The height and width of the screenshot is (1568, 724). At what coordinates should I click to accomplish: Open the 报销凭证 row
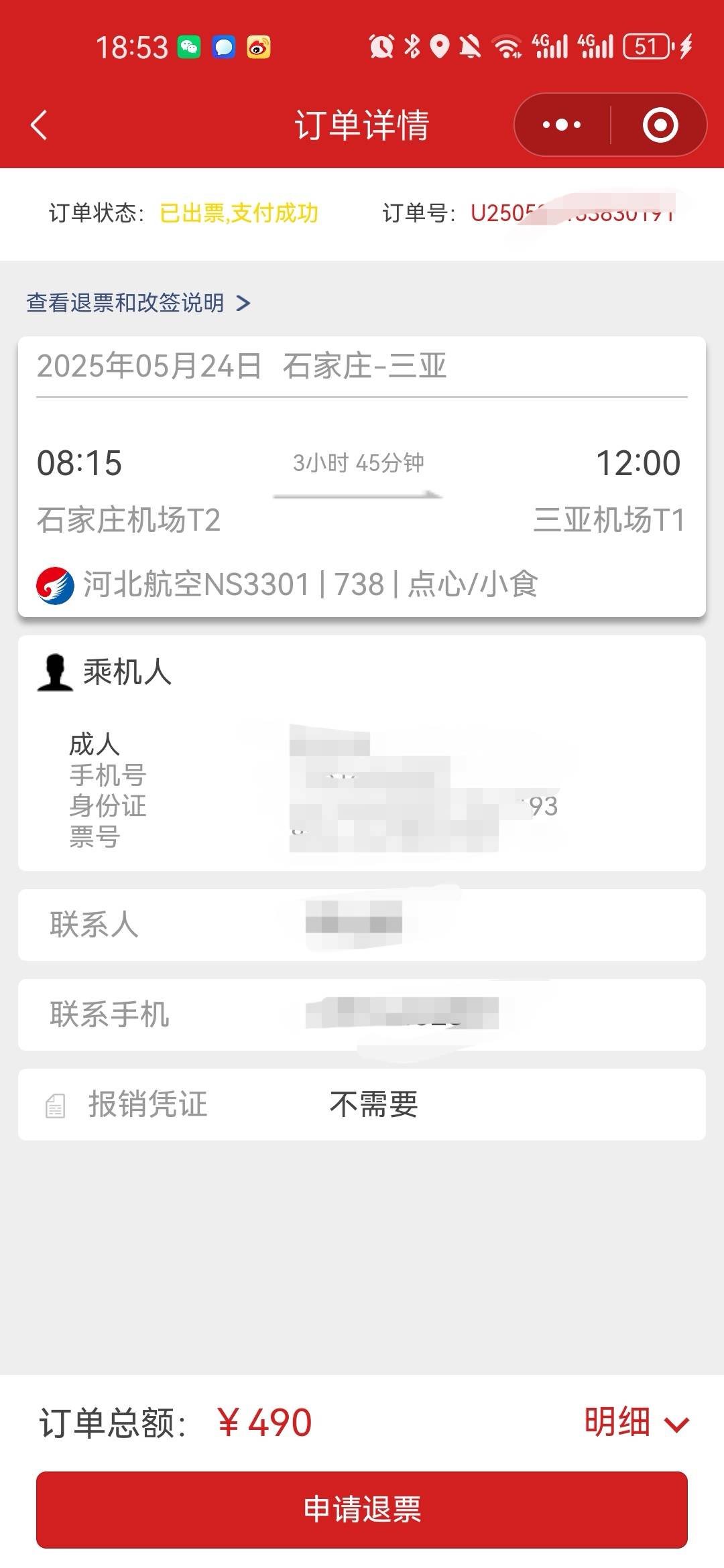[362, 1104]
